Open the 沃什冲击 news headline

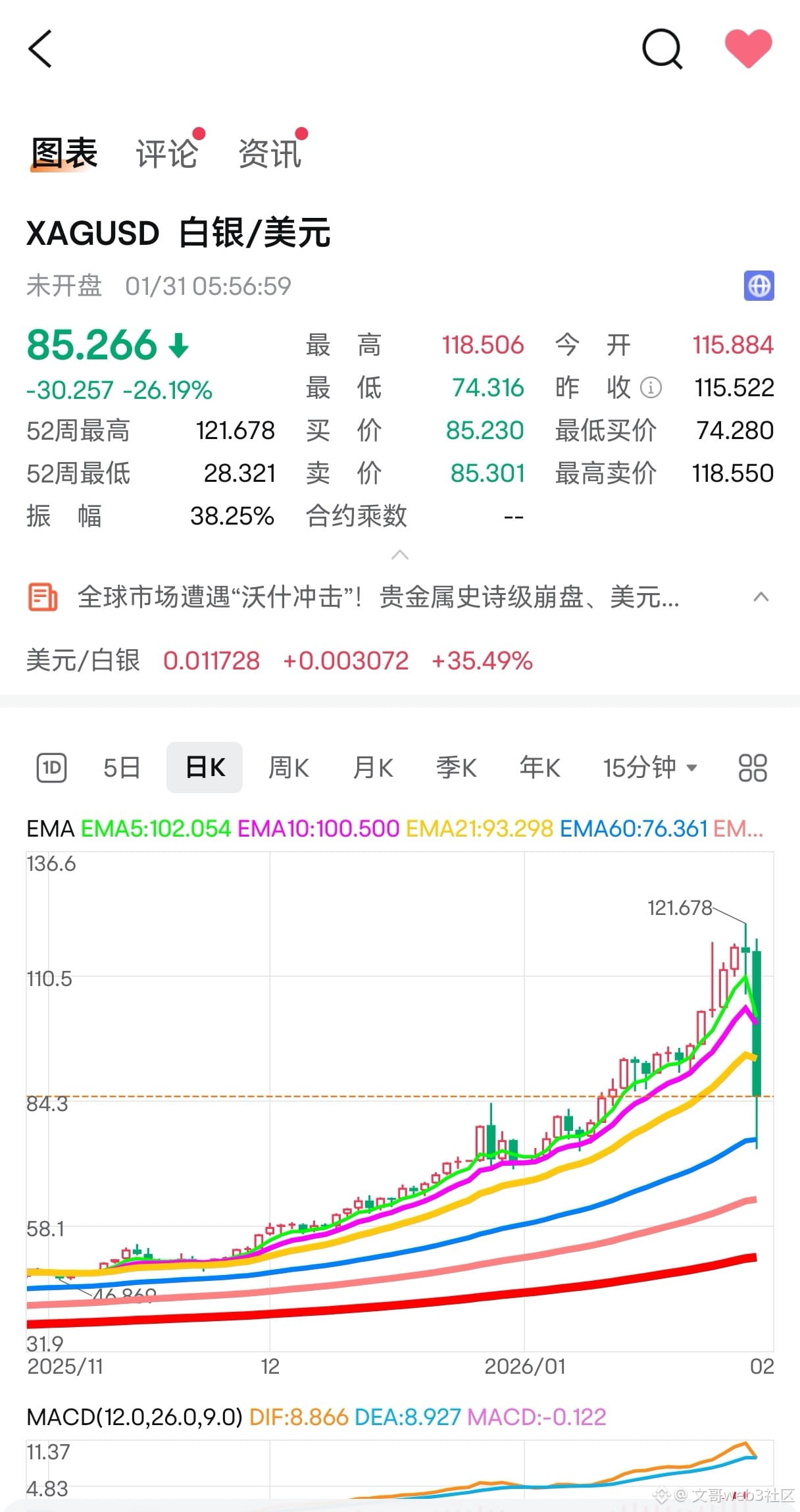point(378,597)
